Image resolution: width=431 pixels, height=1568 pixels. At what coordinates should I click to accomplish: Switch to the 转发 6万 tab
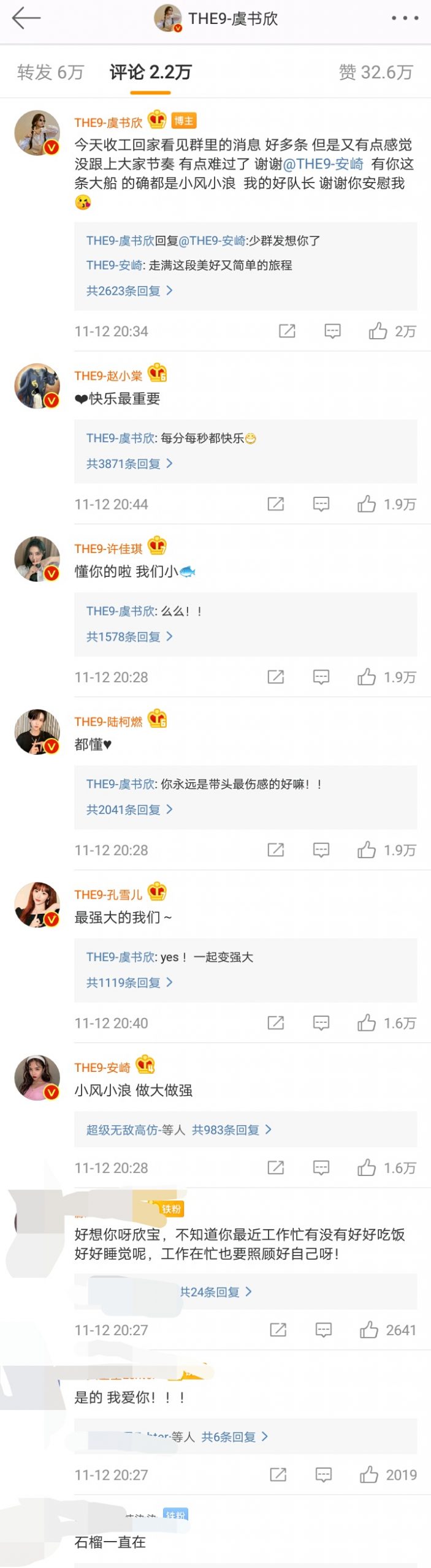[50, 72]
